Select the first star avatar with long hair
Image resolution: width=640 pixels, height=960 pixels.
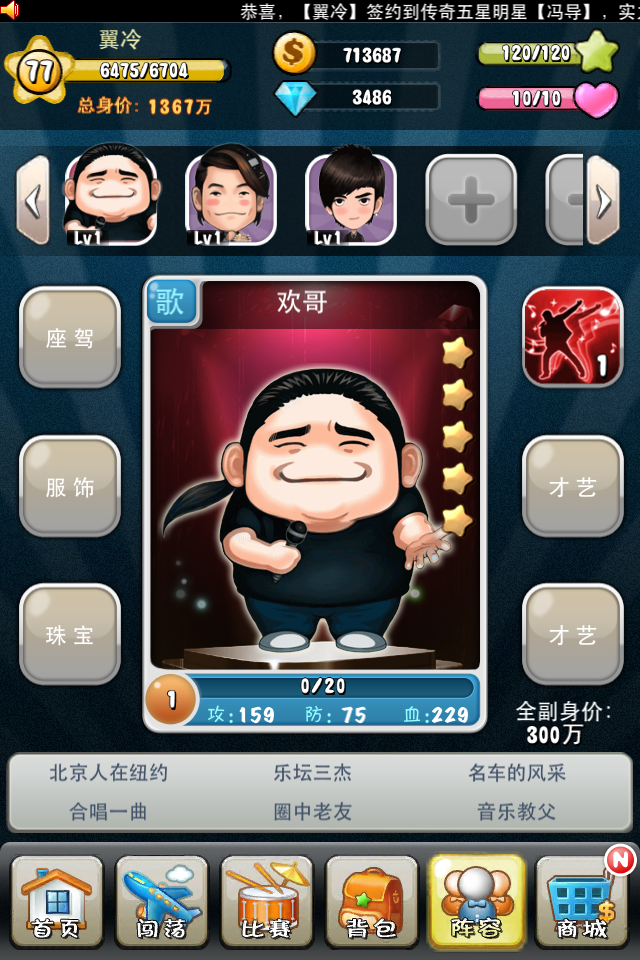click(110, 196)
